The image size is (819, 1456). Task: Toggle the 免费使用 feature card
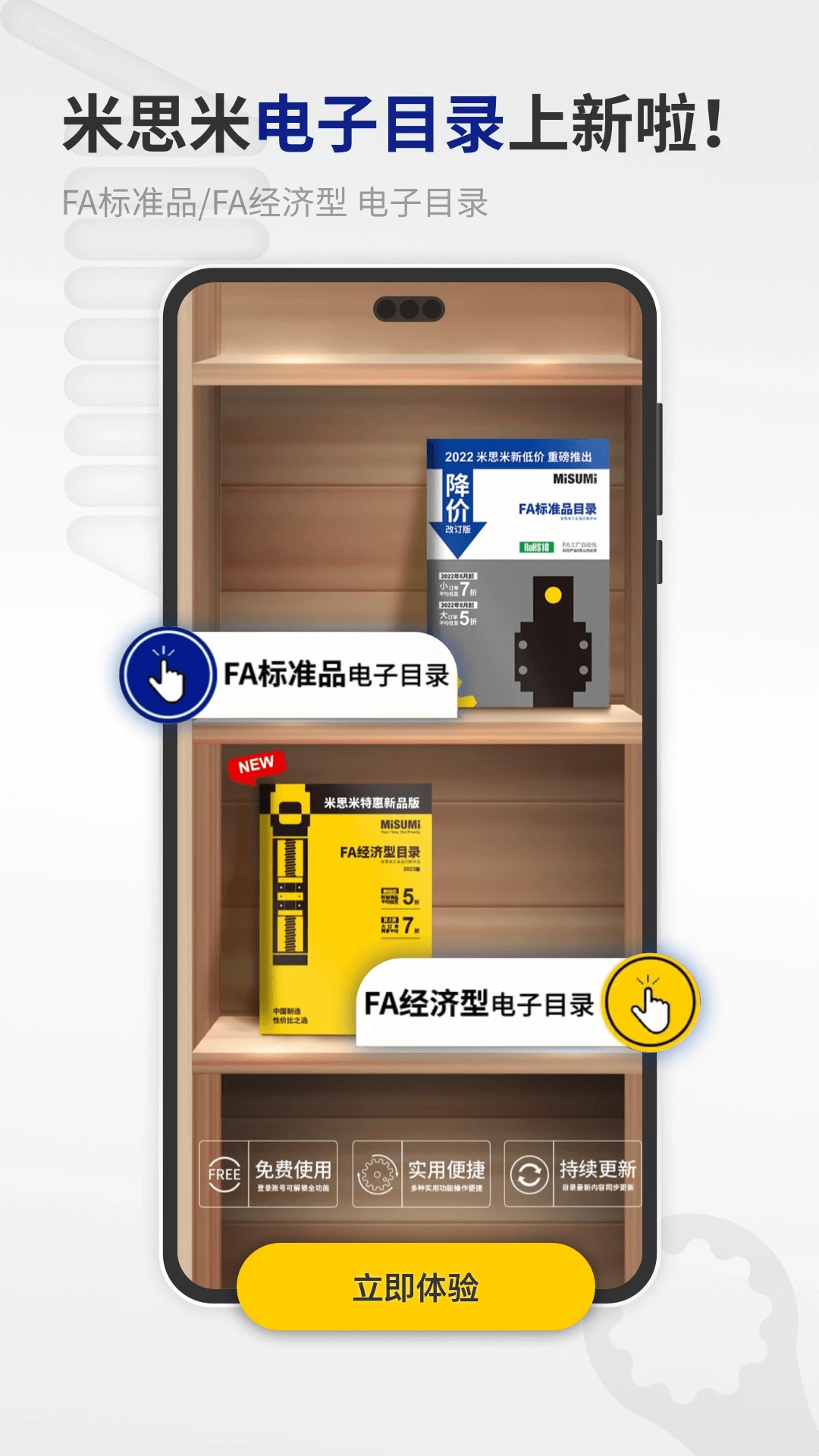click(x=294, y=1172)
